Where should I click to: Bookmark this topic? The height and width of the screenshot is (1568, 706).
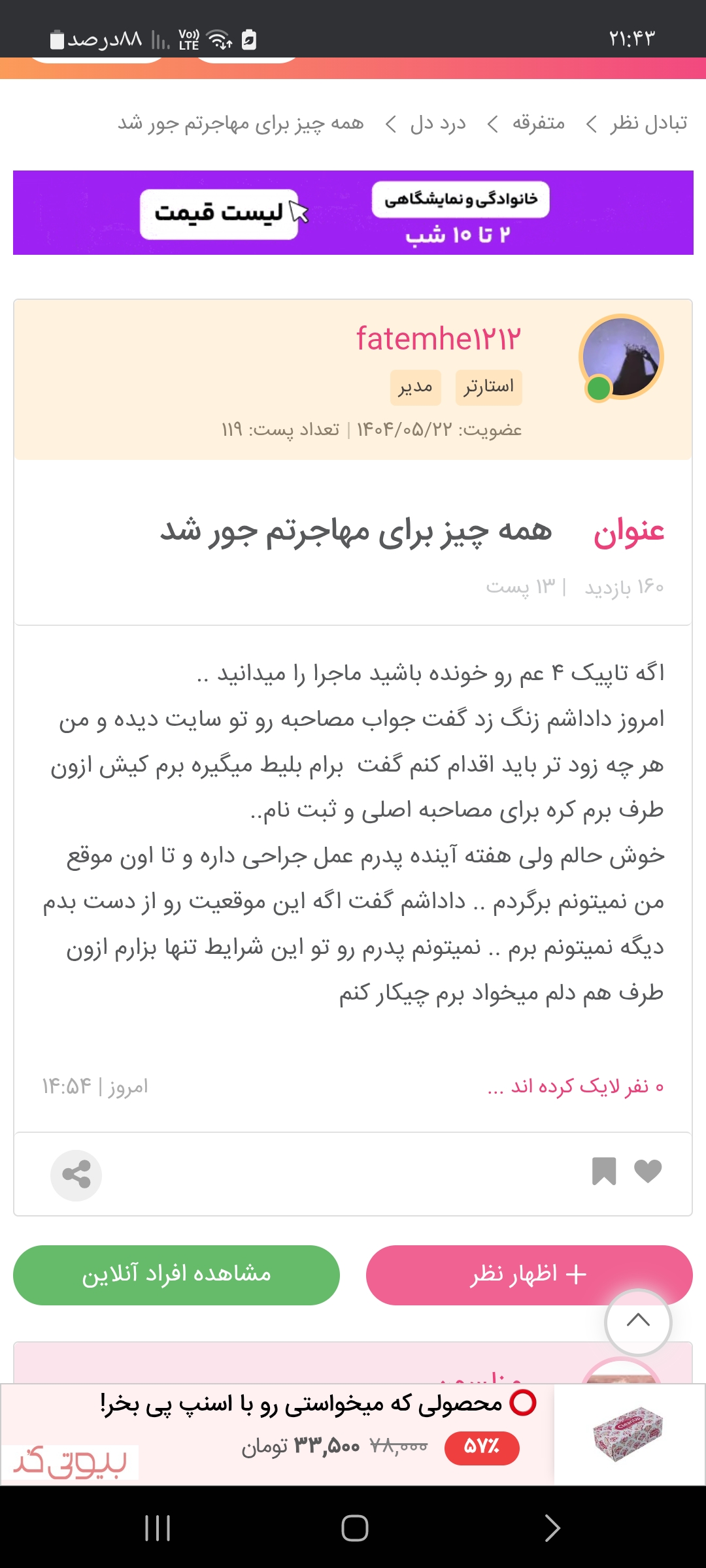point(604,1171)
